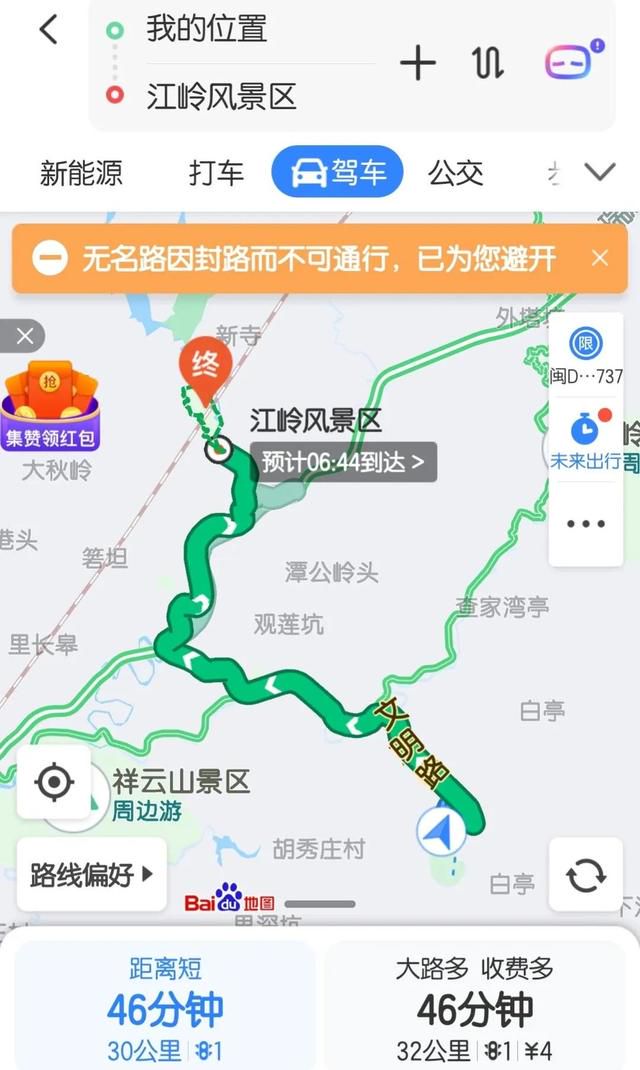Go back from route planning
Screen dimensions: 640x1070
48,30
